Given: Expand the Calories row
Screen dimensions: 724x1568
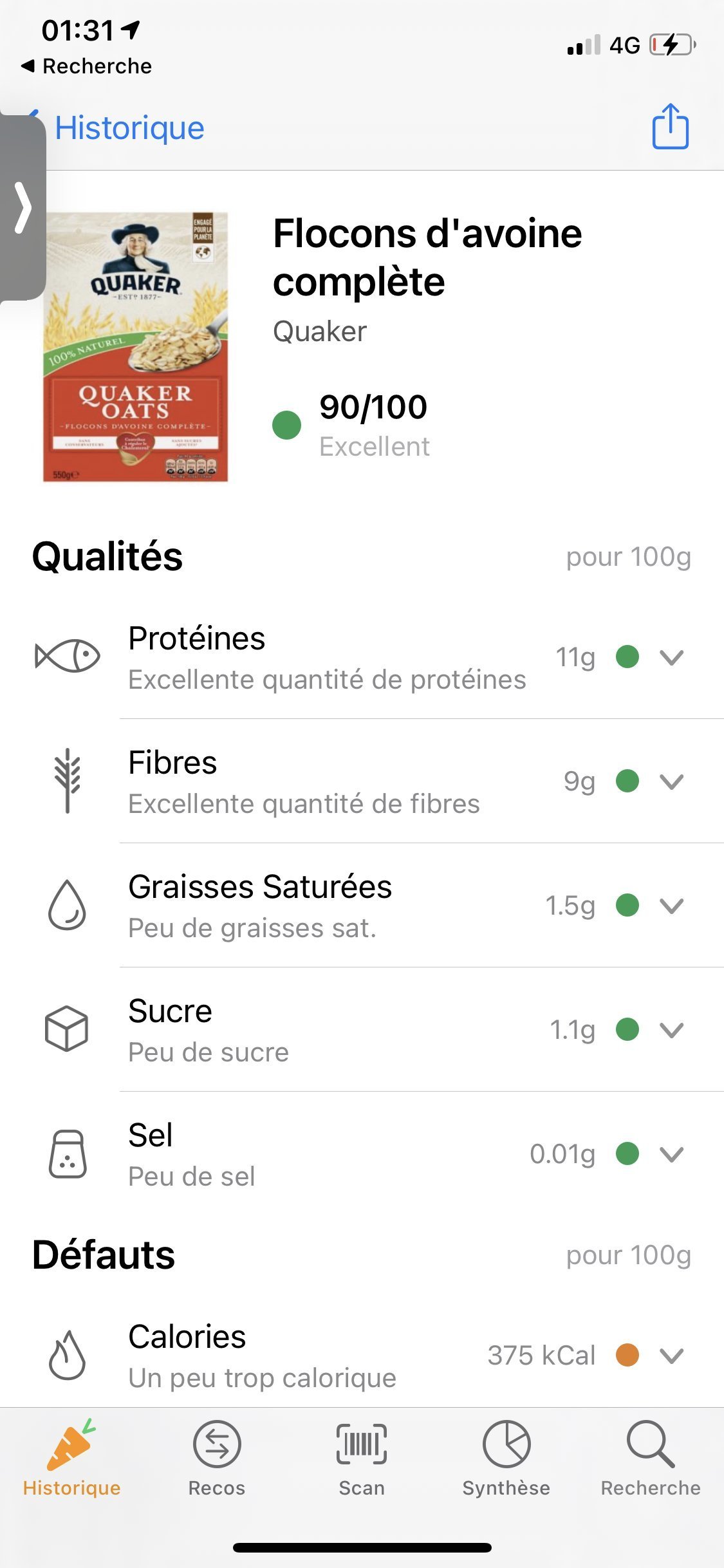Looking at the screenshot, I should [x=362, y=1356].
